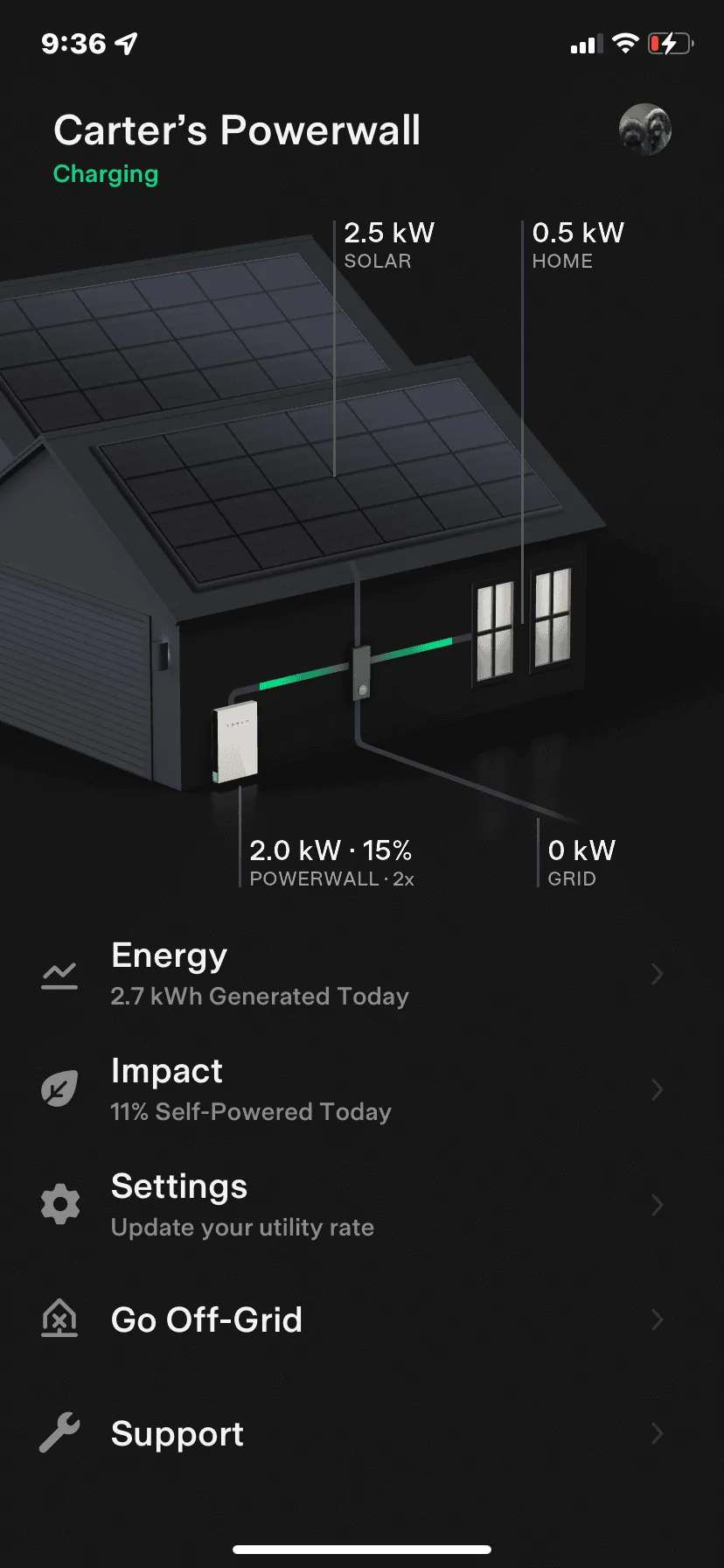Open the Support row
724x1568 pixels.
pyautogui.click(x=350, y=1434)
